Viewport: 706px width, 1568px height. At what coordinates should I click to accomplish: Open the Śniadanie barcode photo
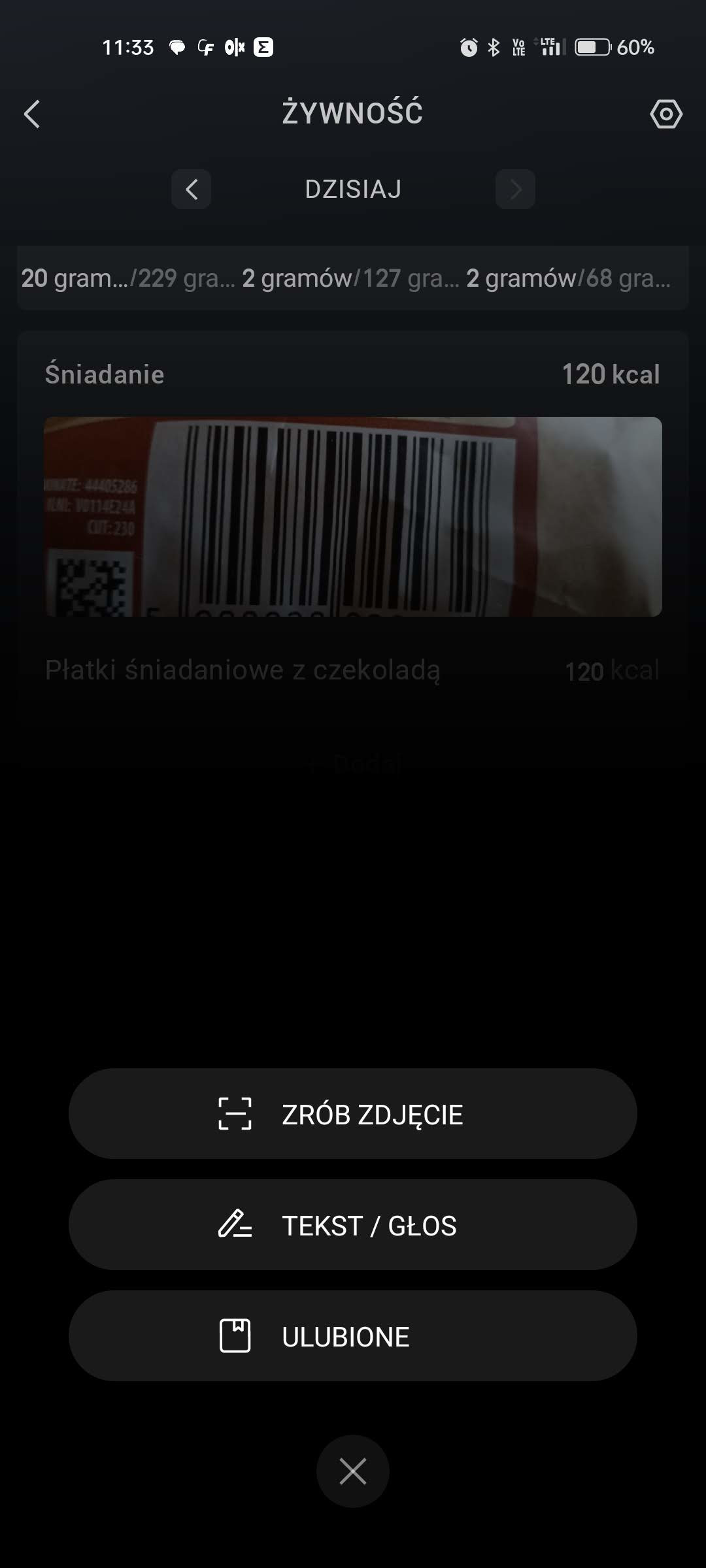(x=353, y=516)
